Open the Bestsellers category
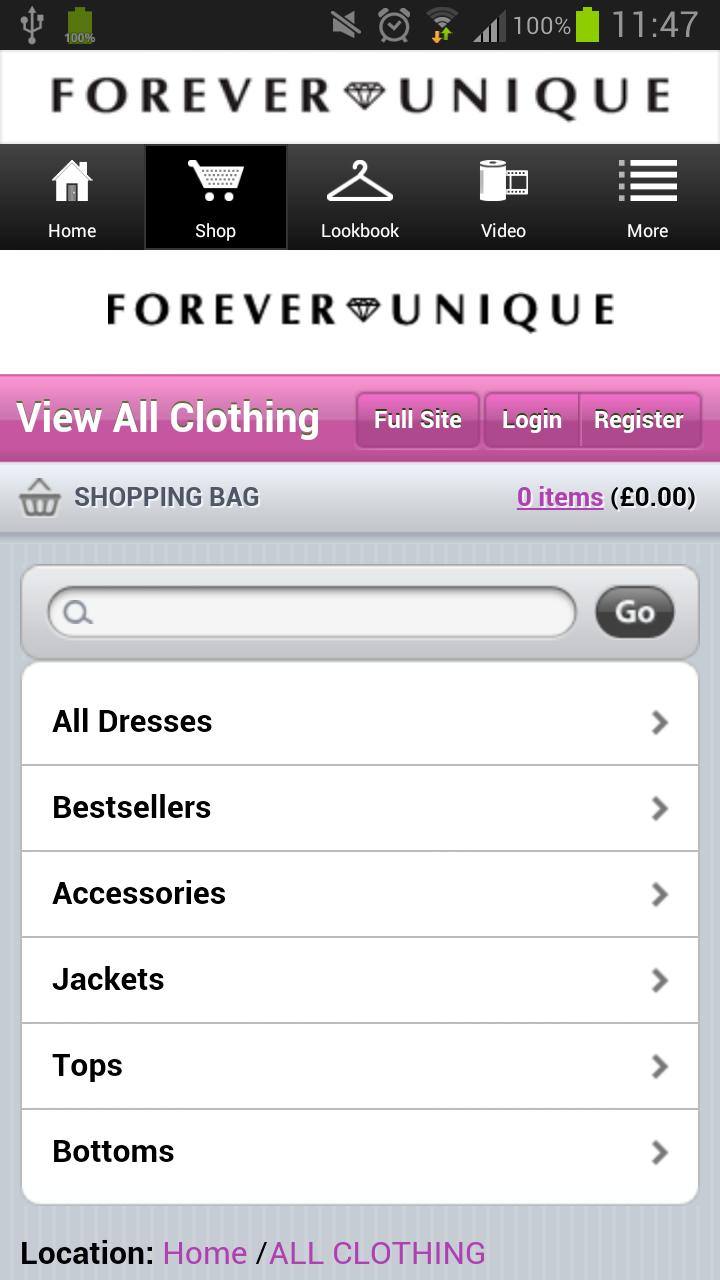Screen dimensions: 720x1280 pyautogui.click(x=359, y=808)
